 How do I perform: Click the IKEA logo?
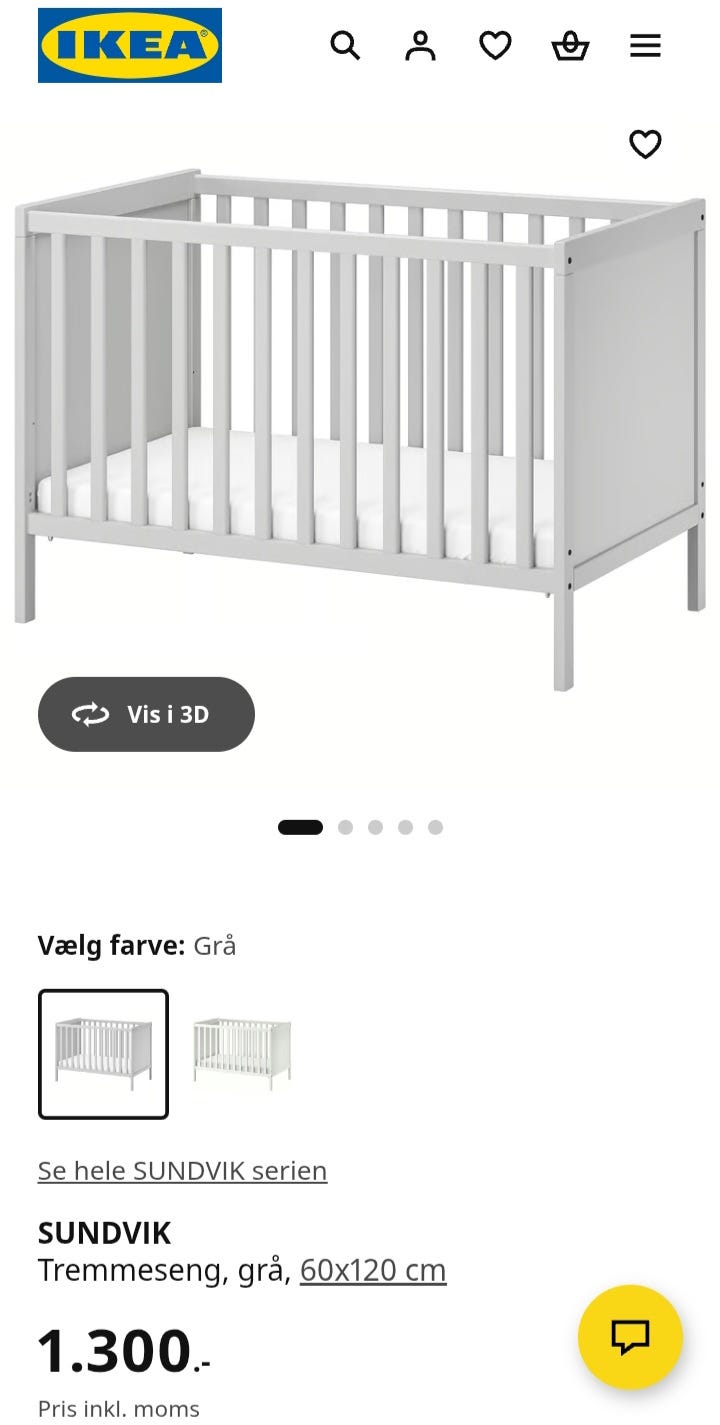pyautogui.click(x=130, y=45)
